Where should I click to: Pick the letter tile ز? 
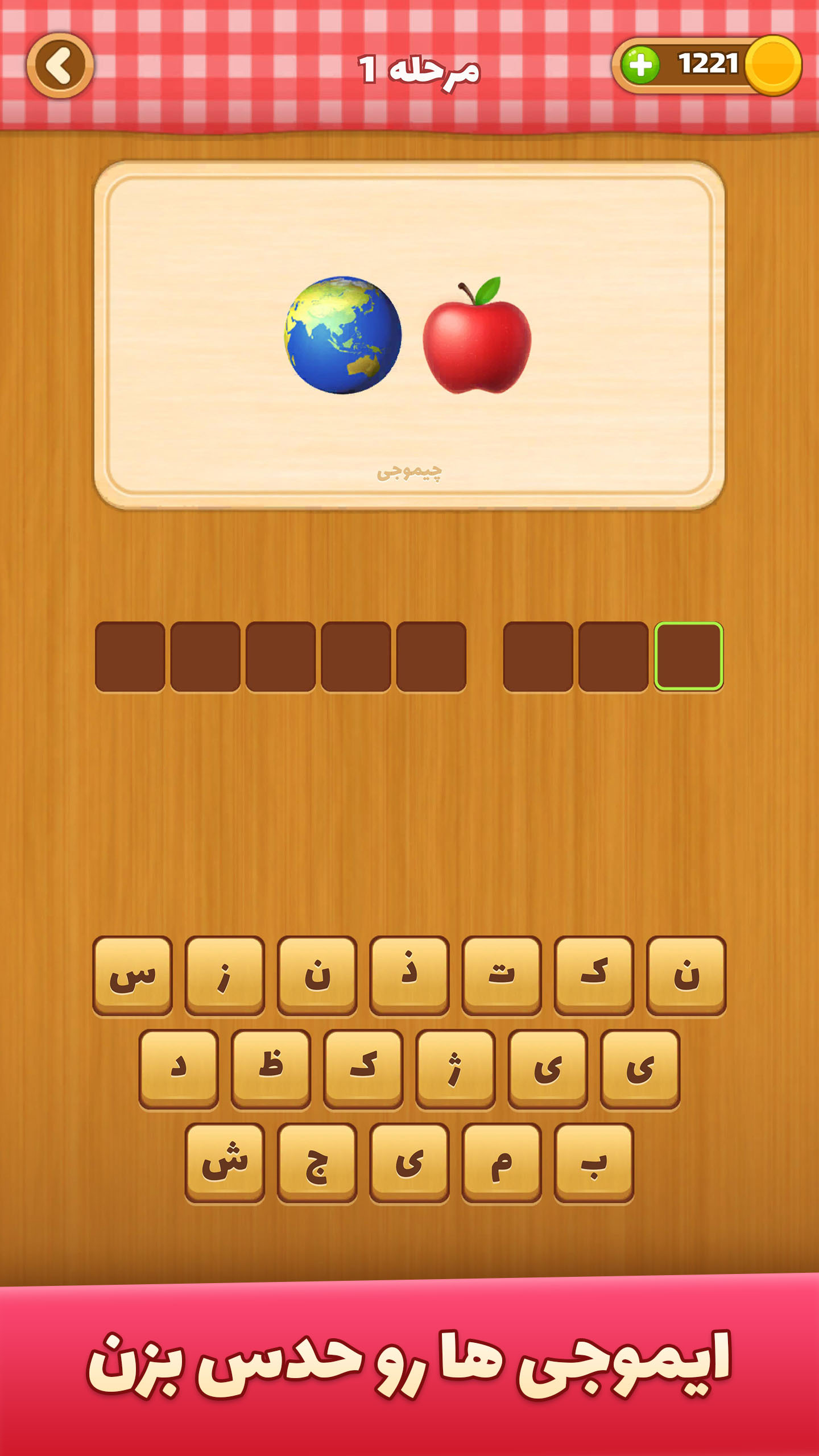[225, 975]
